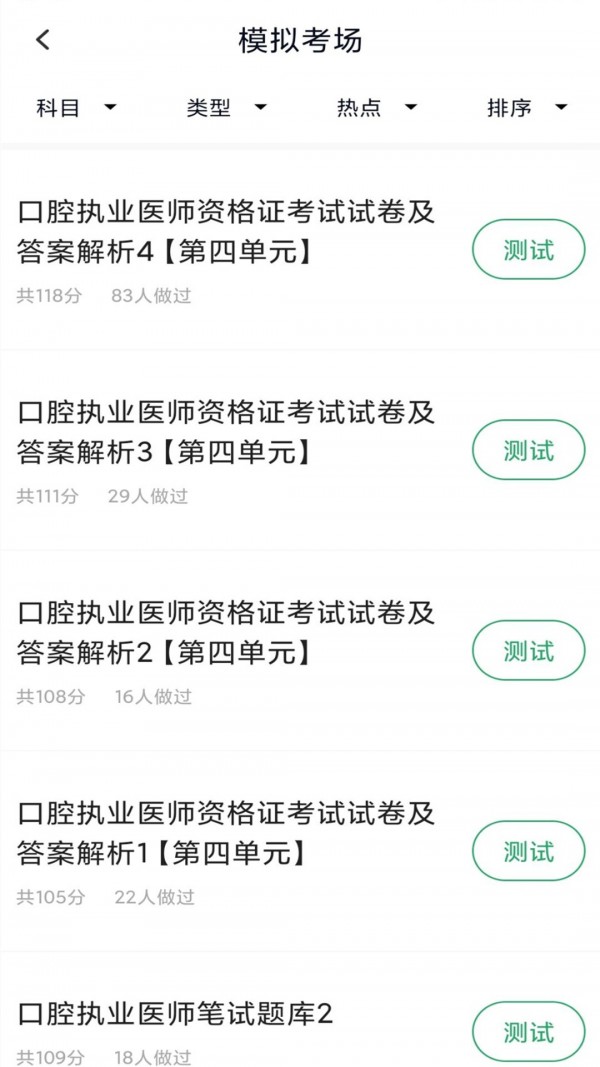Image resolution: width=600 pixels, height=1067 pixels.
Task: Start the test for 答案解析3【第四单元】
Action: pyautogui.click(x=529, y=450)
